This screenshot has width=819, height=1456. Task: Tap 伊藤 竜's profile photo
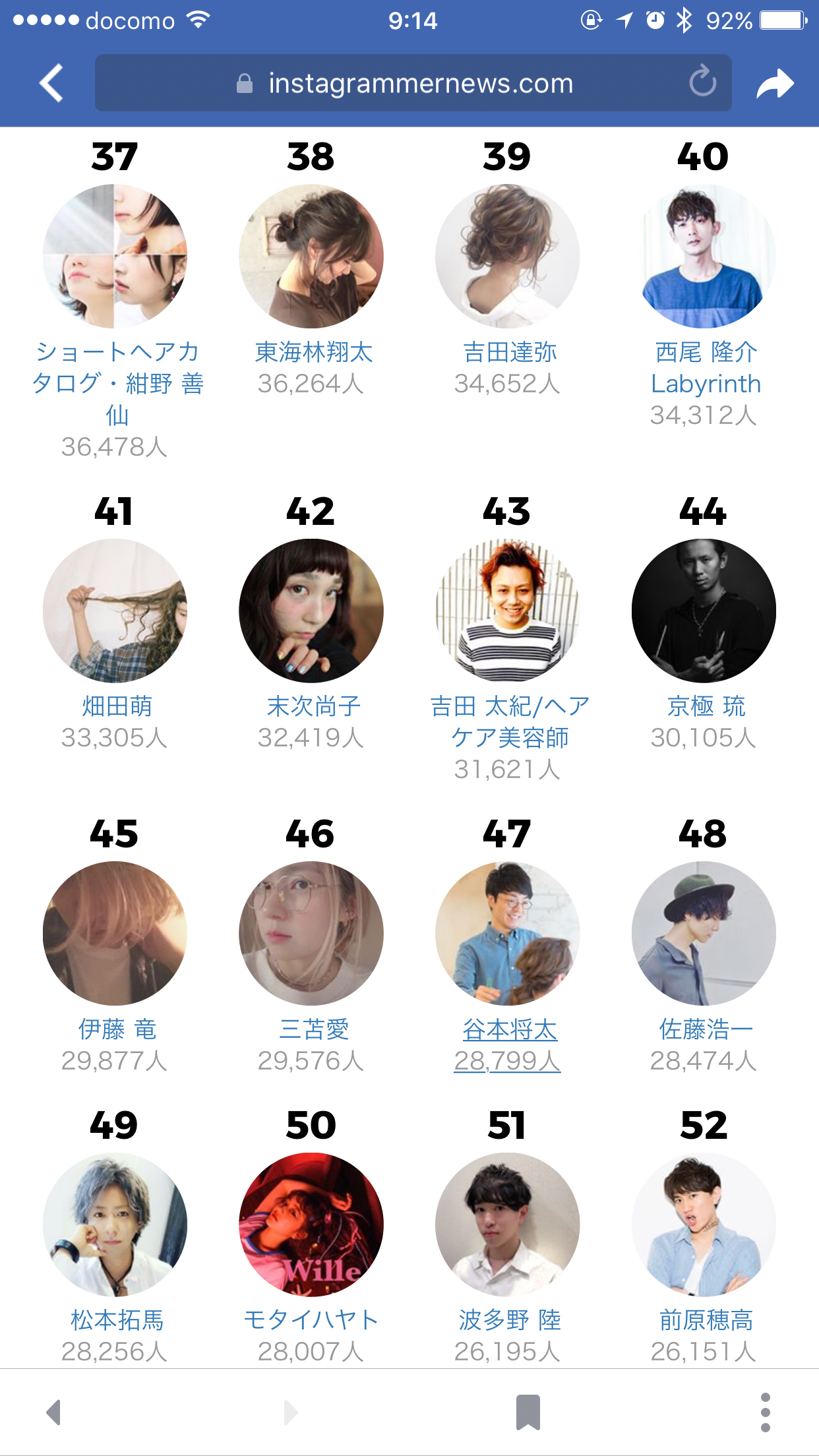pos(115,934)
